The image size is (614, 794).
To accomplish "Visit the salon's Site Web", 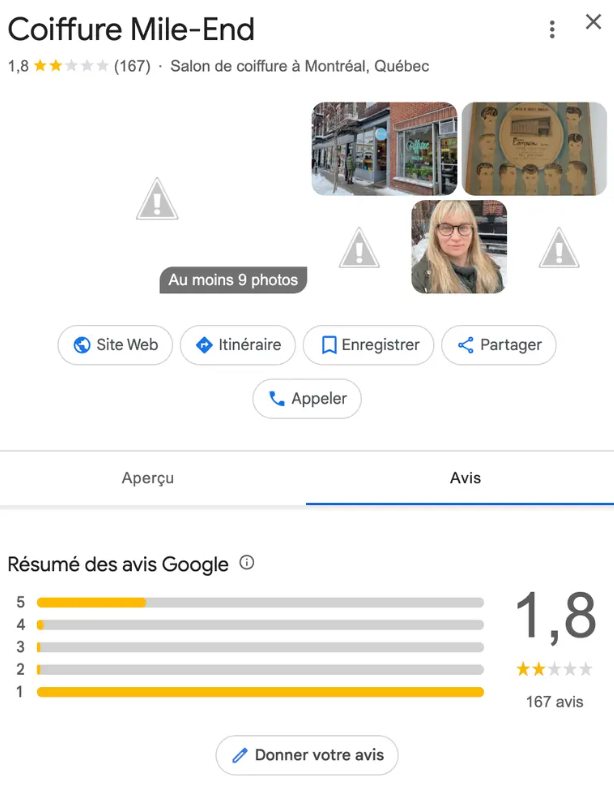I will 115,345.
